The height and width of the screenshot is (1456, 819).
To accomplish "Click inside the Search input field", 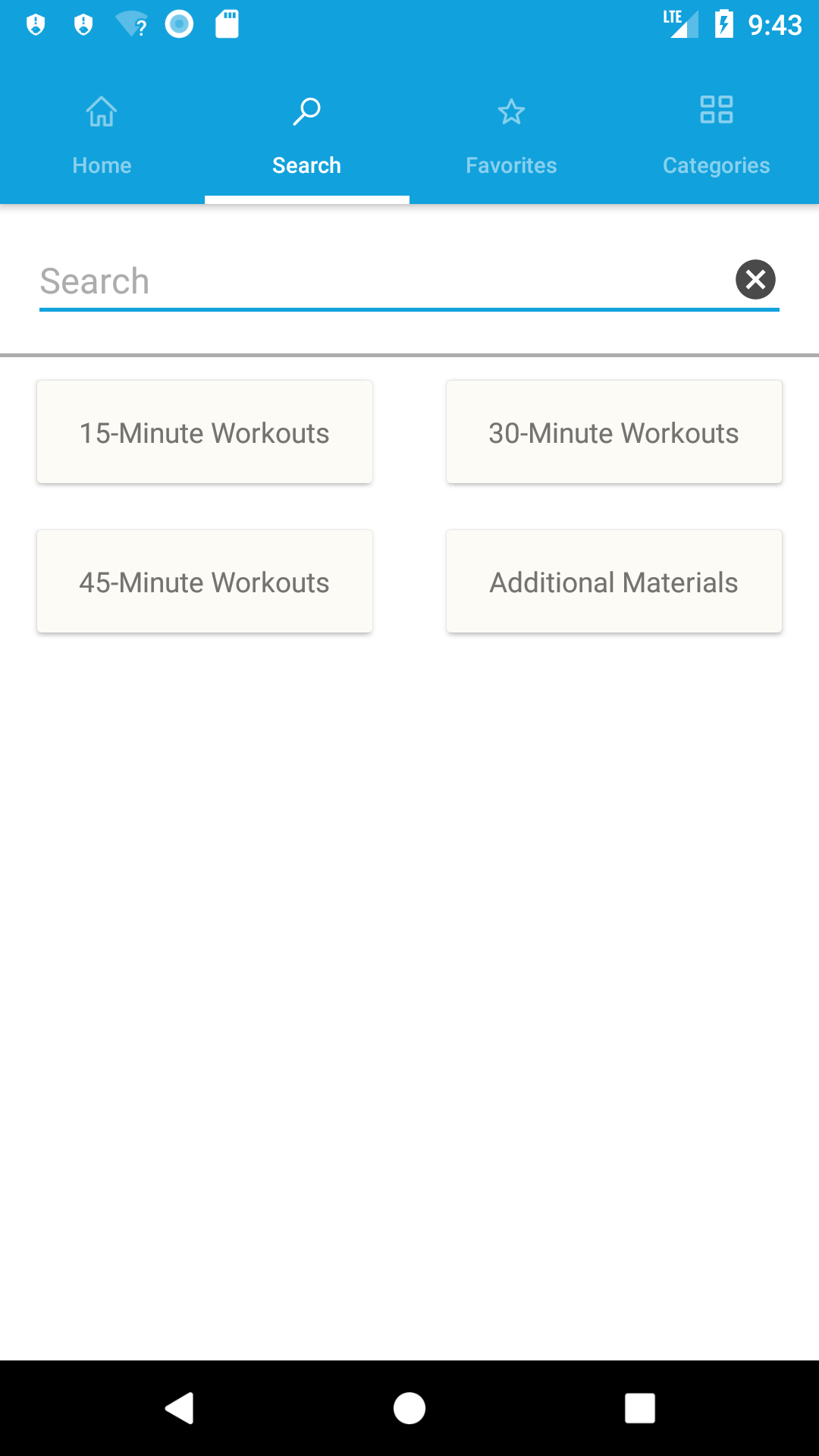I will [x=341, y=281].
